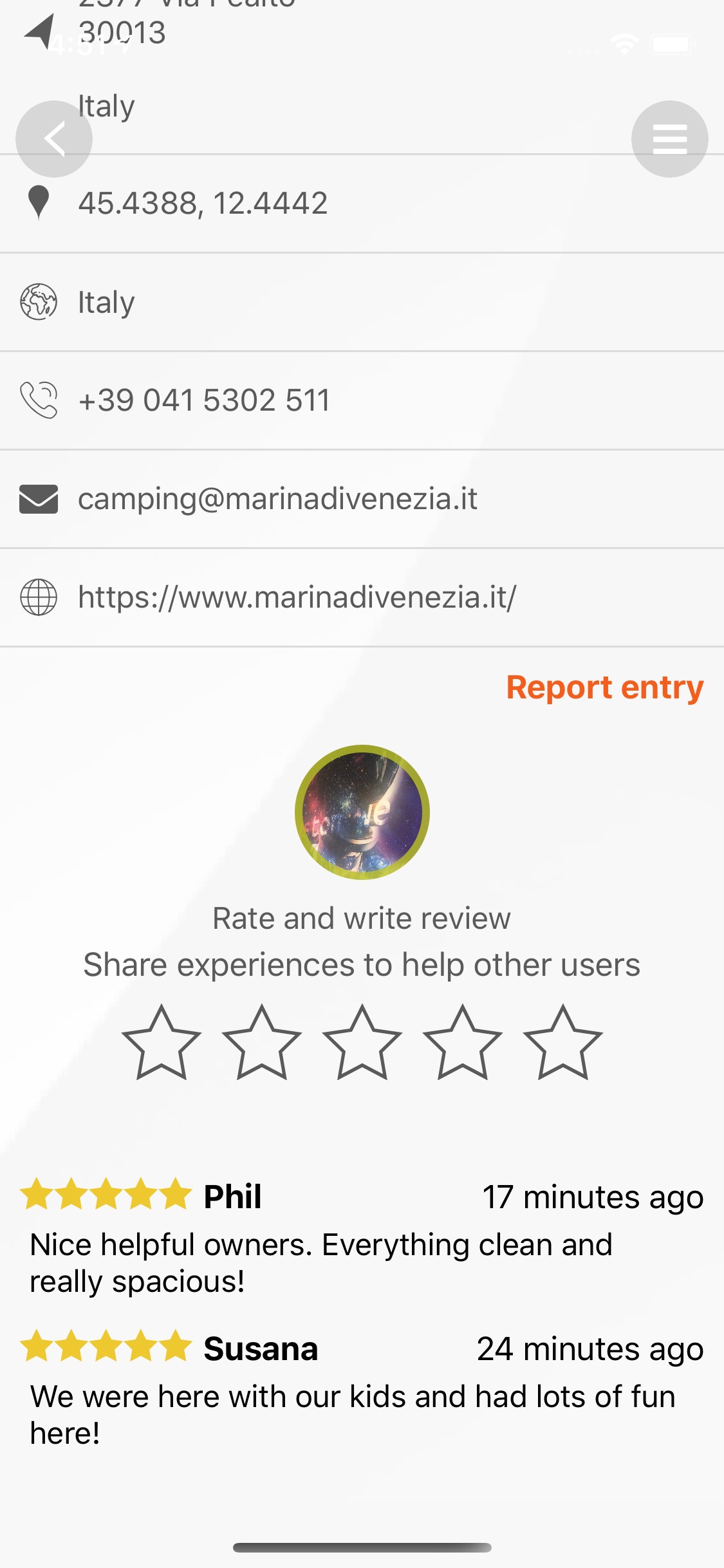Tap Report entry
This screenshot has height=1568, width=724.
(604, 687)
